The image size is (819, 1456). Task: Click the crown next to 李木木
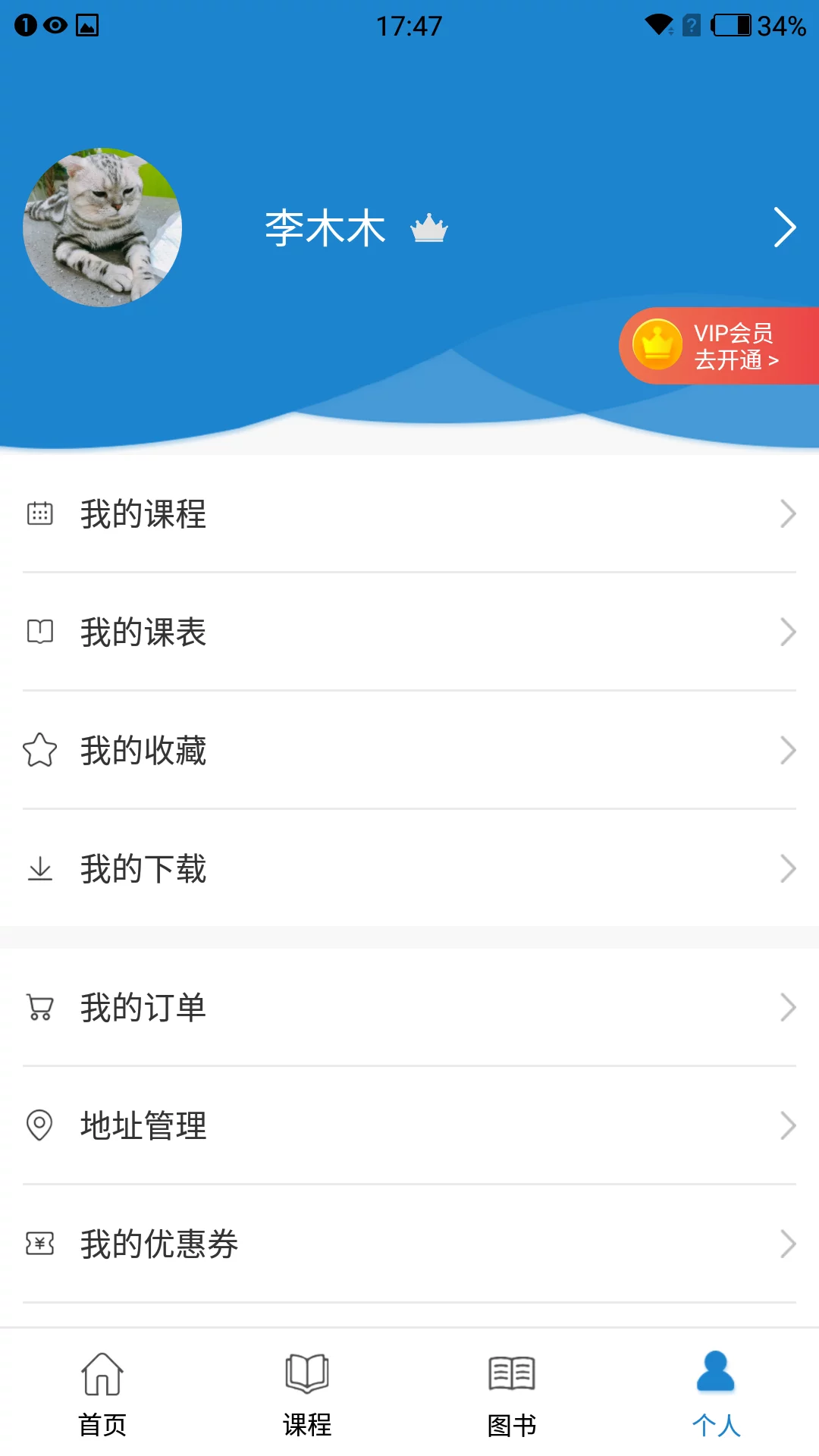430,227
